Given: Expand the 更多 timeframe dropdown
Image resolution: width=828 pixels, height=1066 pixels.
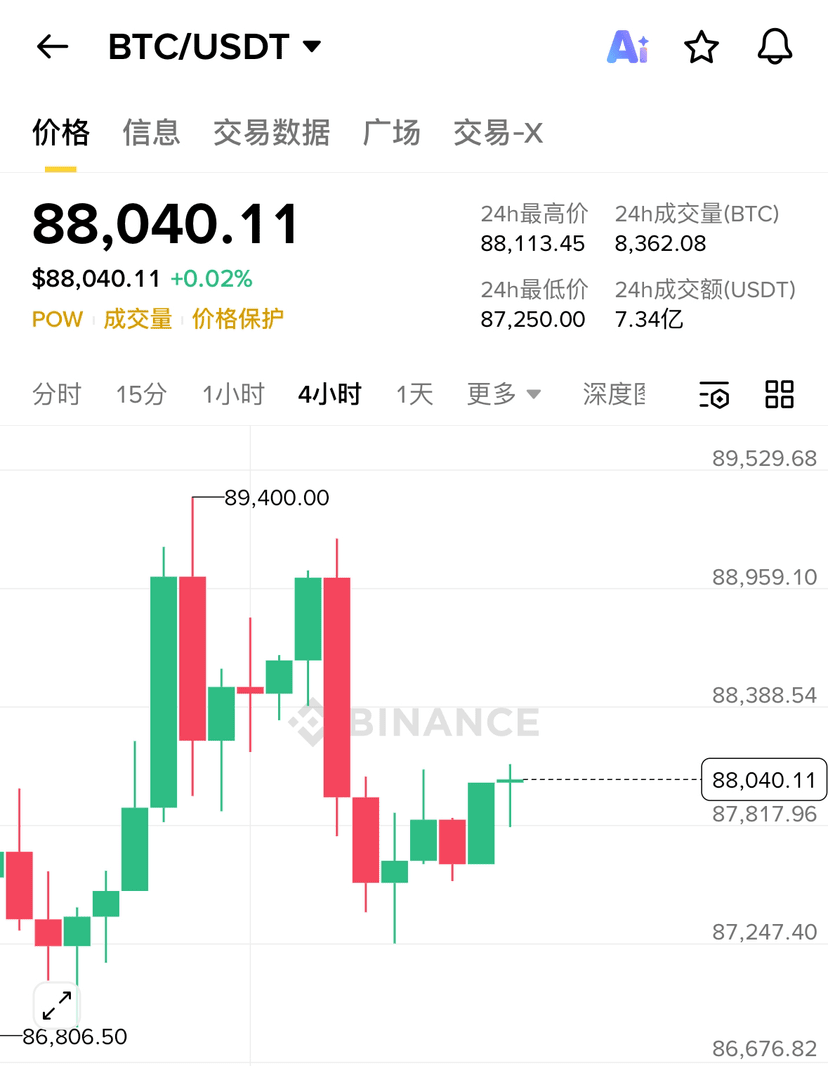Looking at the screenshot, I should coord(502,394).
